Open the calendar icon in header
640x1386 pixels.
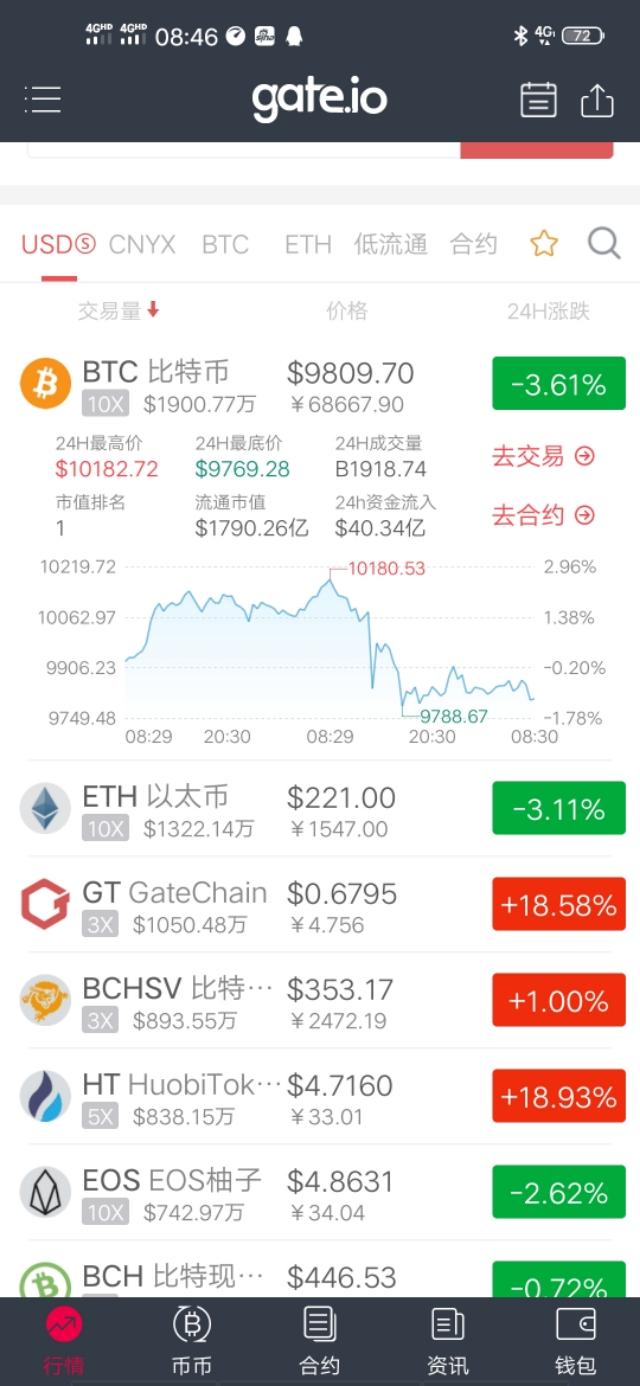(538, 99)
